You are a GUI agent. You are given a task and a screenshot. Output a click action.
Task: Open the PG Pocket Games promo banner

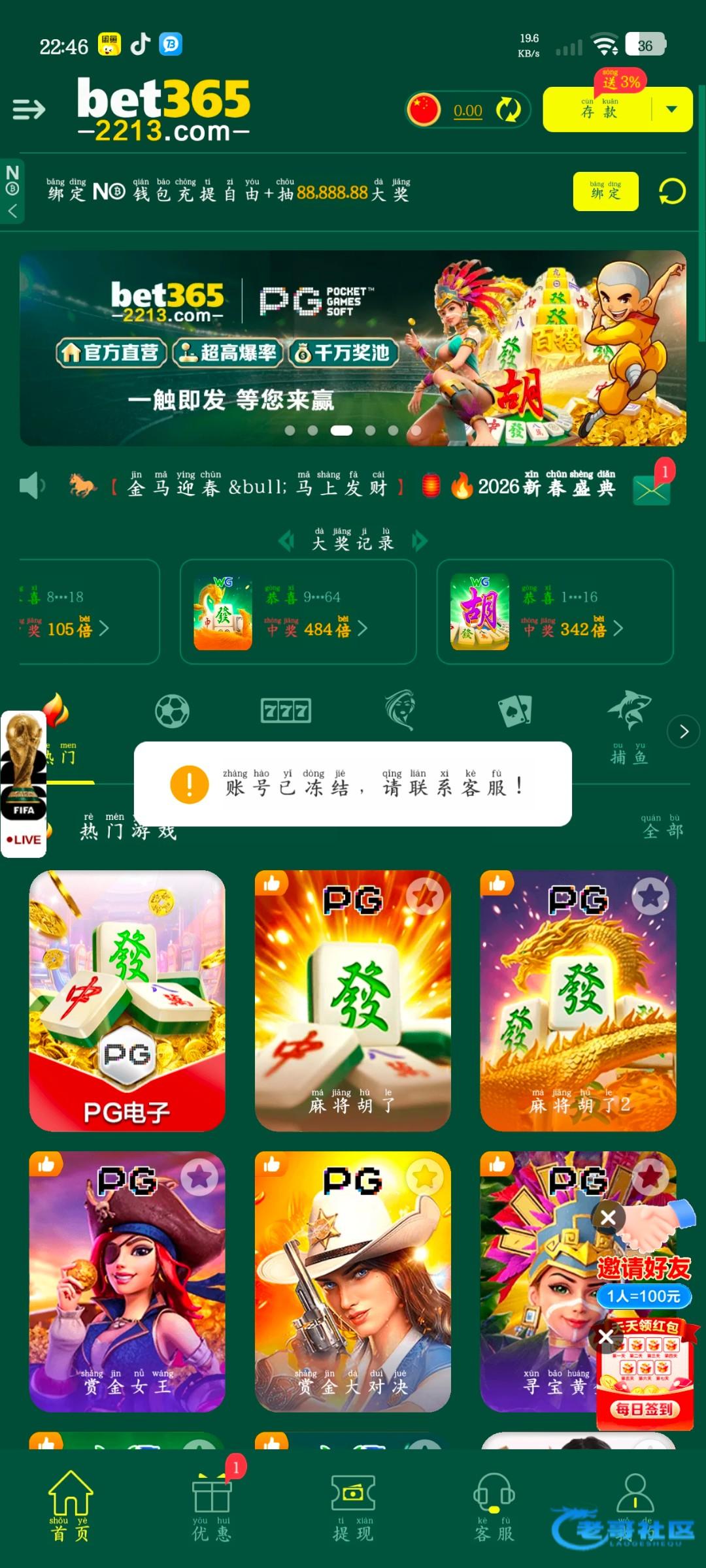click(353, 348)
